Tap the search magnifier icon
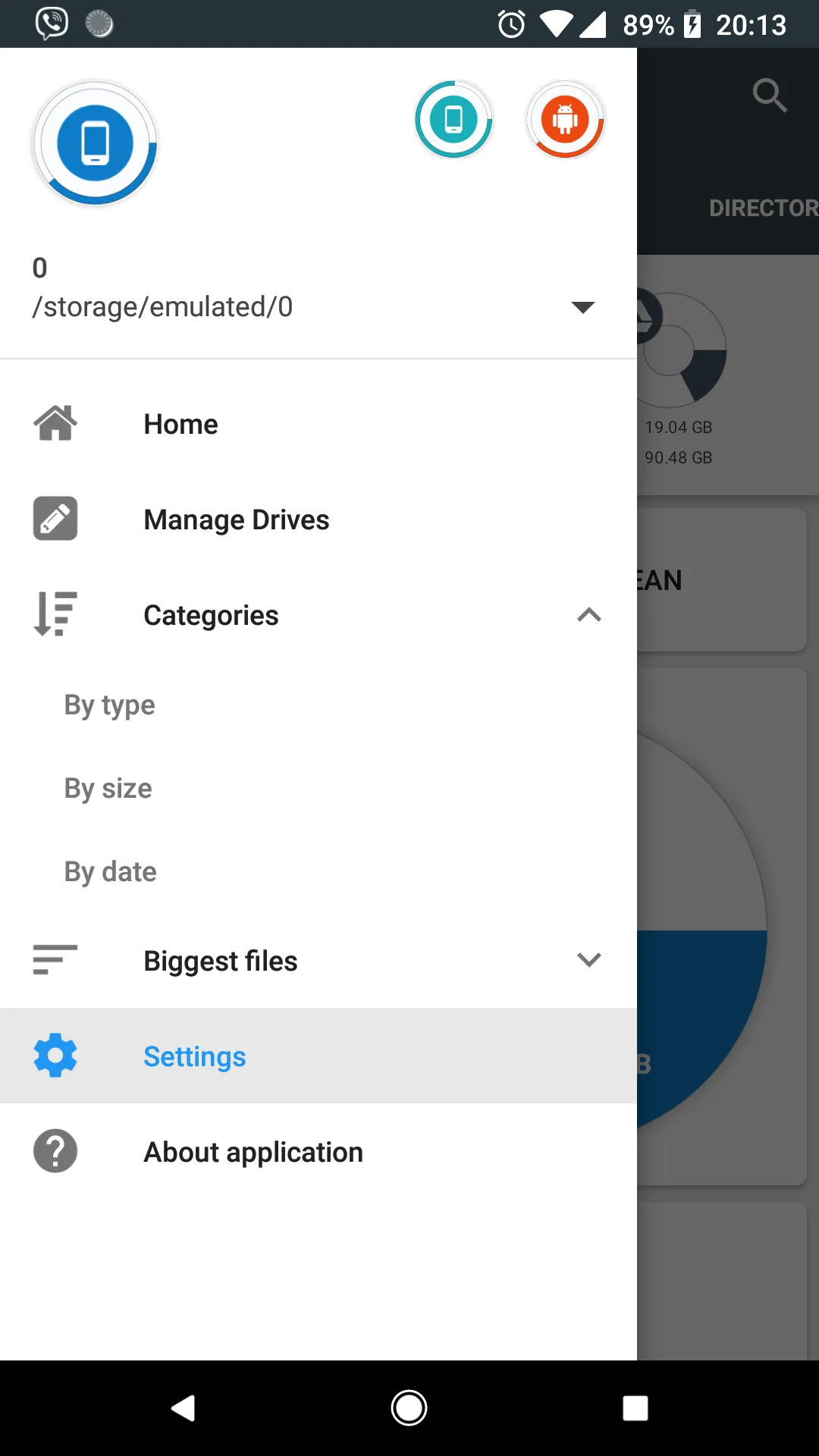 [x=769, y=96]
